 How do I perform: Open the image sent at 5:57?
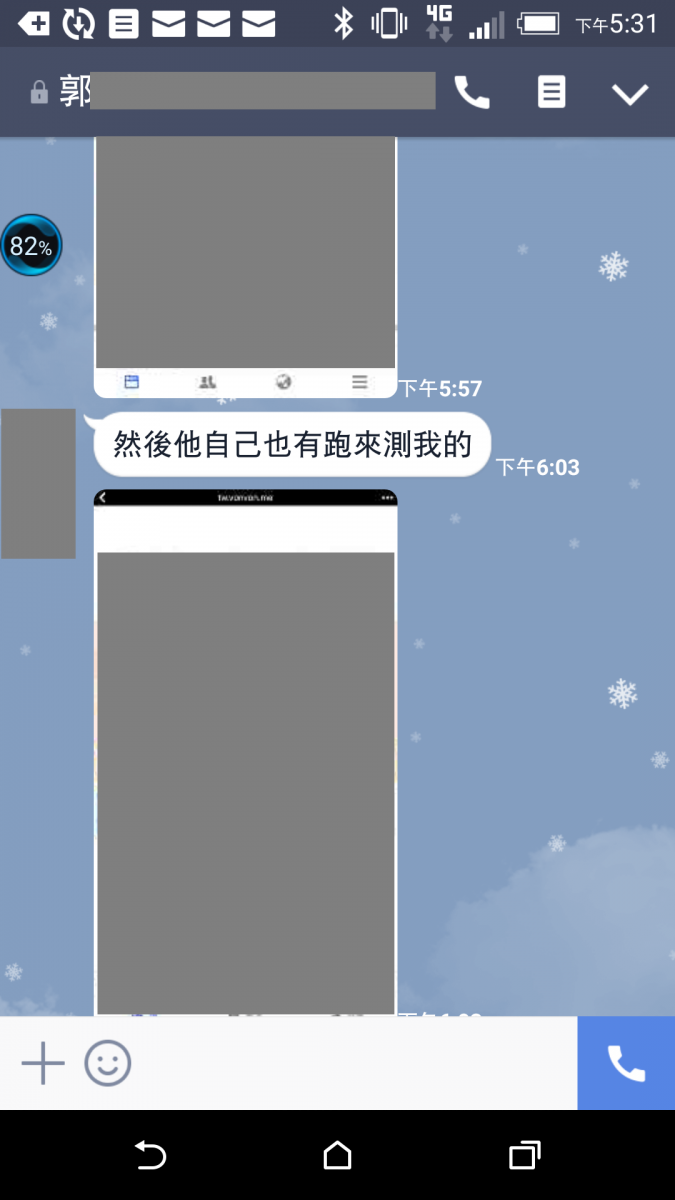coord(245,265)
